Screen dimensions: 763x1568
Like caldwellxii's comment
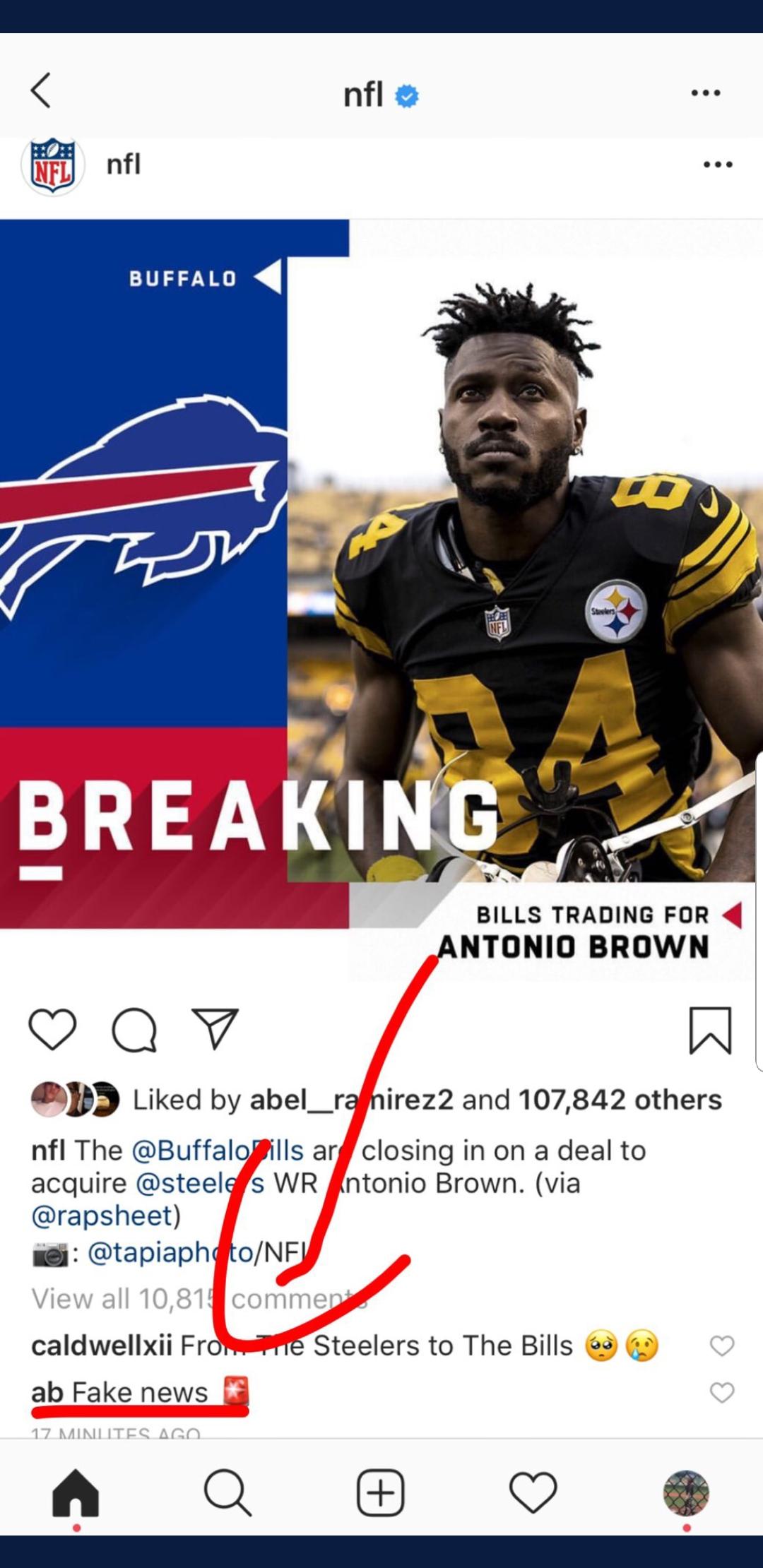click(722, 1346)
